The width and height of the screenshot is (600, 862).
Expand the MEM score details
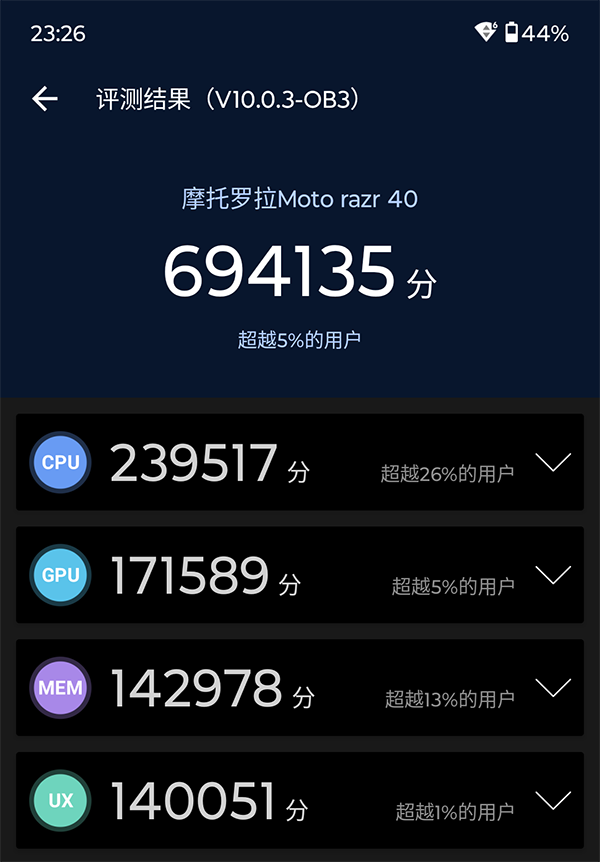(553, 688)
